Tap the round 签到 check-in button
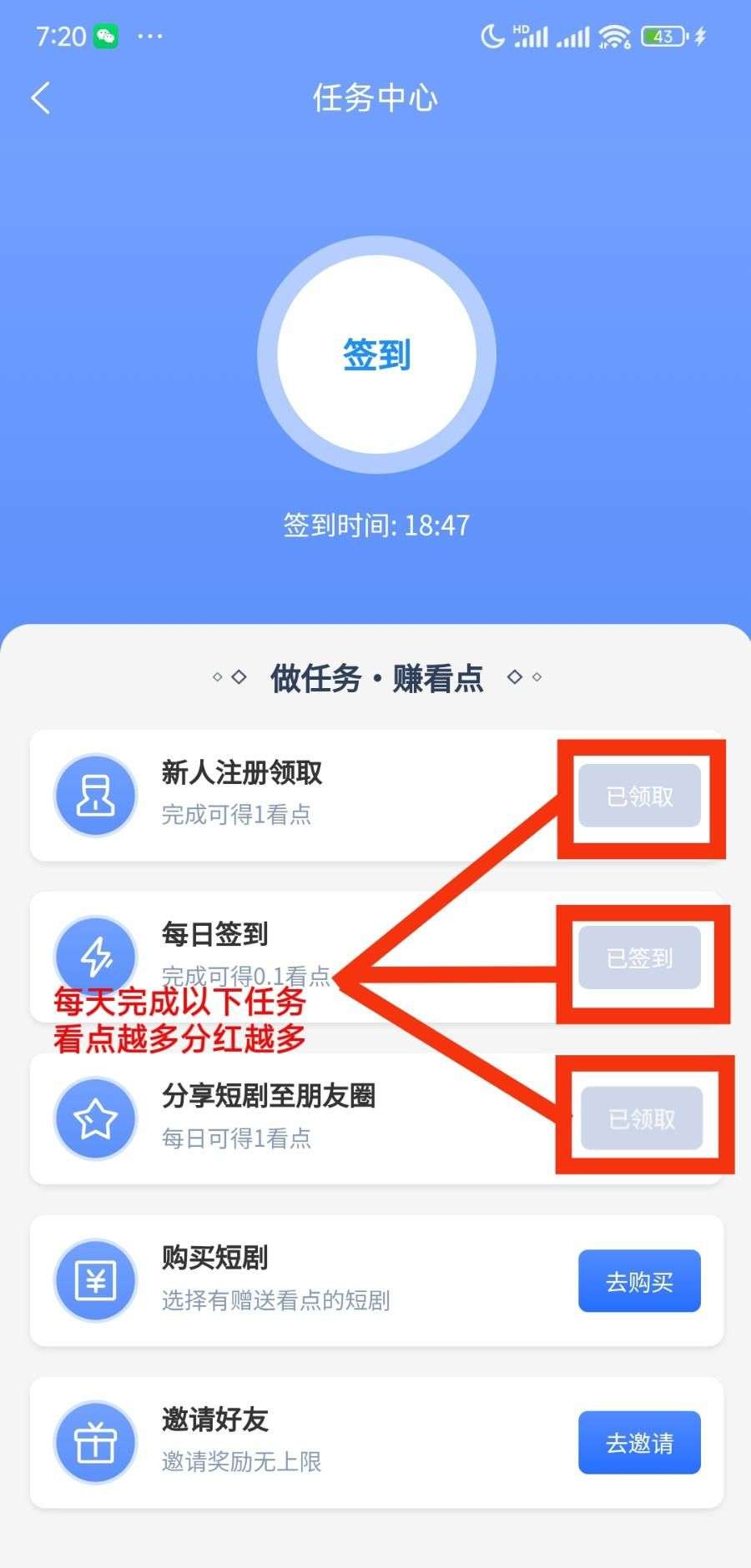The width and height of the screenshot is (751, 1568). pos(376,355)
